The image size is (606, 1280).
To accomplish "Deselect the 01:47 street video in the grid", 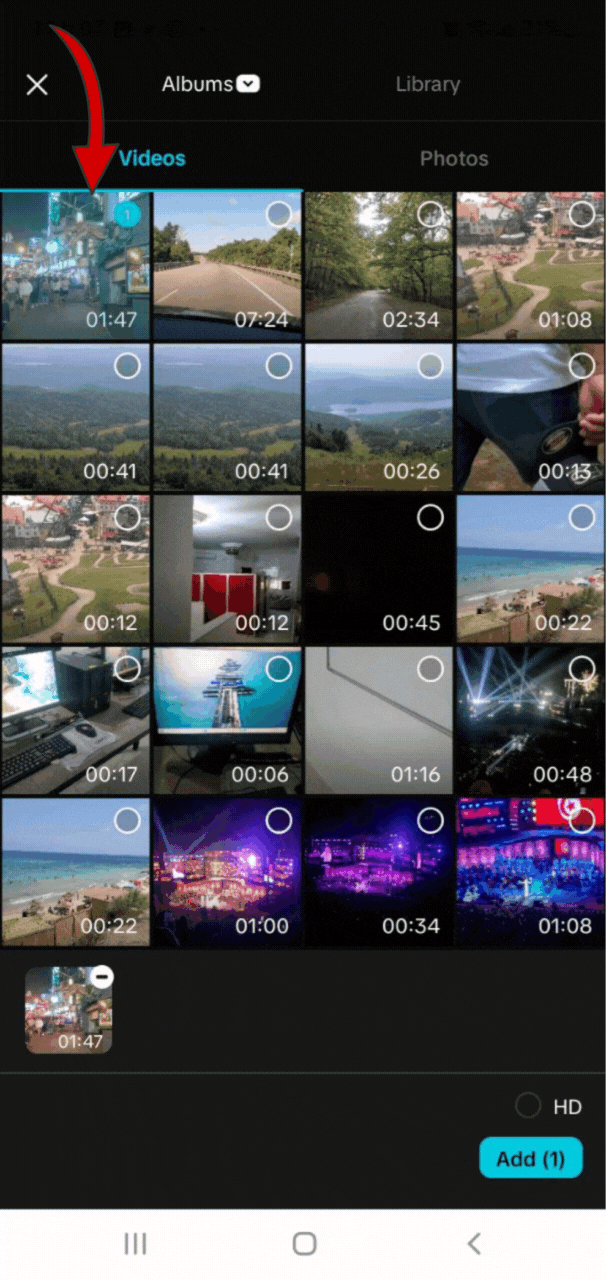I will [127, 213].
